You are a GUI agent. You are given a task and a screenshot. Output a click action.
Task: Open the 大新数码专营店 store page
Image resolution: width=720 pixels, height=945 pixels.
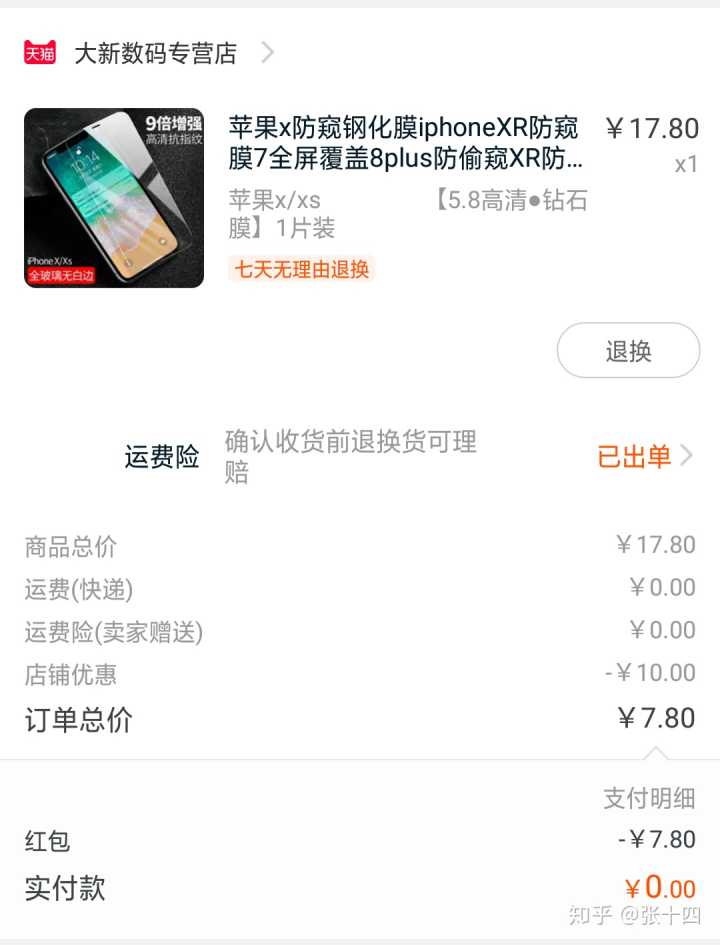point(155,53)
